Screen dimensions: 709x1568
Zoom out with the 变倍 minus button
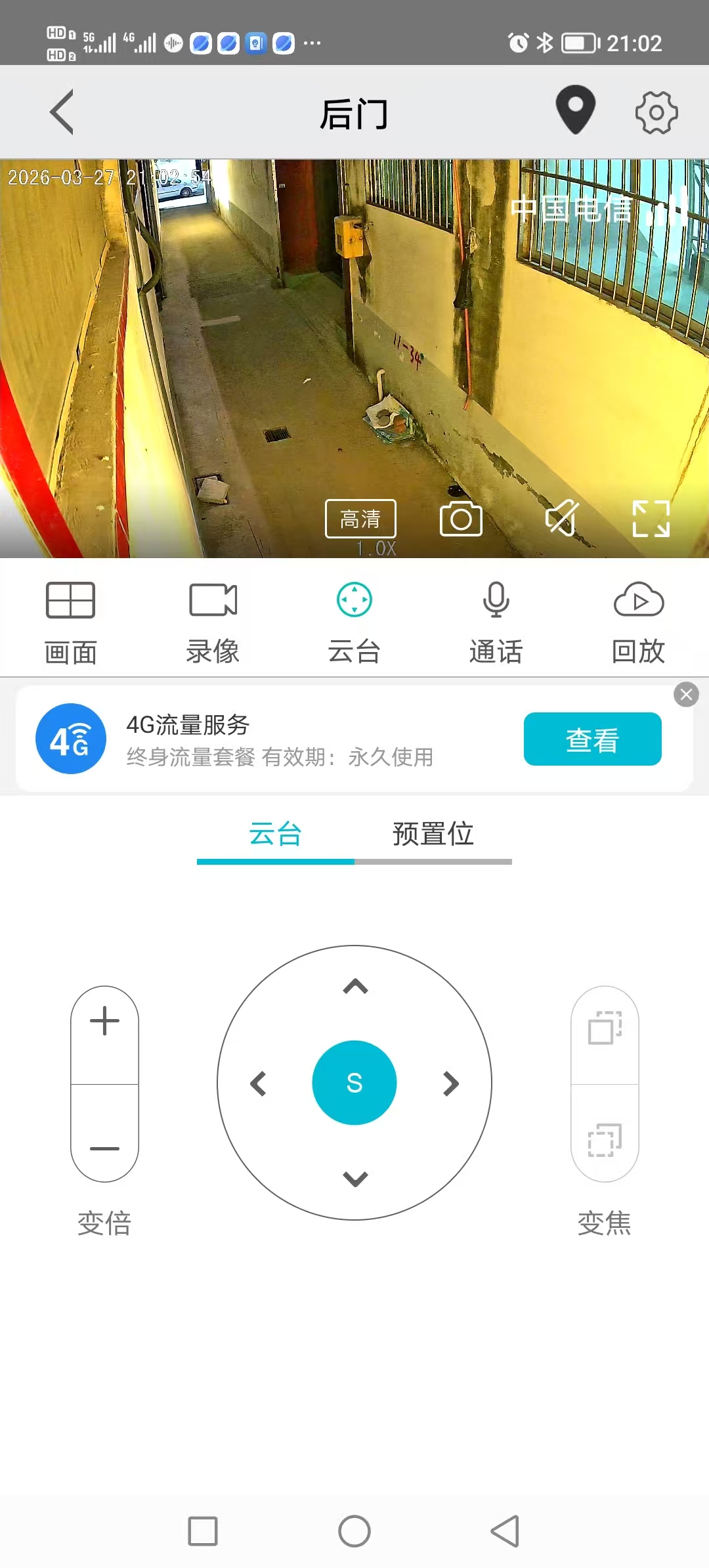pyautogui.click(x=104, y=1148)
